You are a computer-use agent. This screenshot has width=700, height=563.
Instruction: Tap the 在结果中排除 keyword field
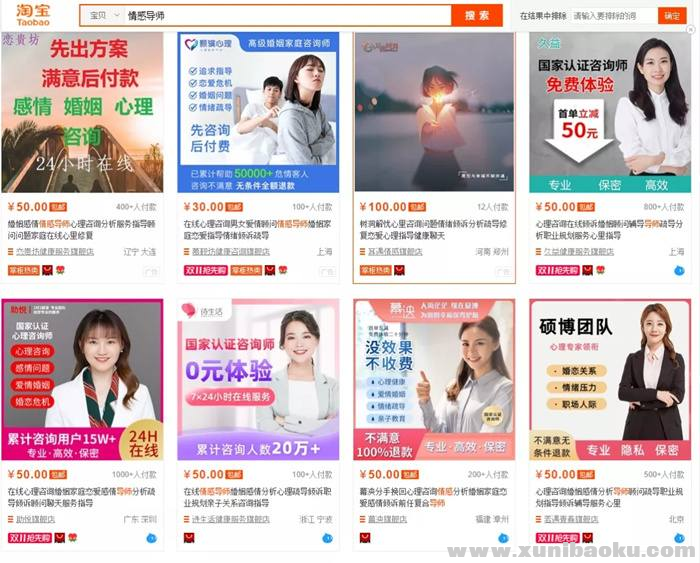click(x=614, y=16)
